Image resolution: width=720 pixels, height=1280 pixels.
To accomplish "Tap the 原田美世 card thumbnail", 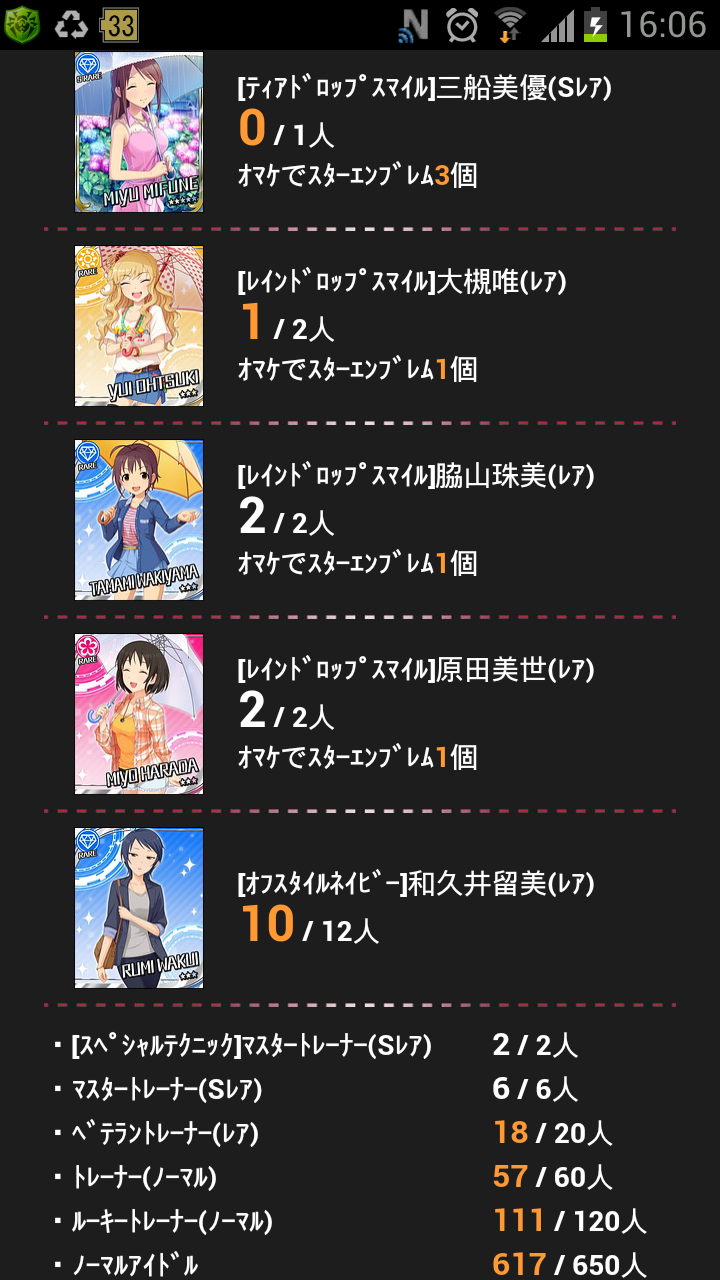I will [139, 714].
